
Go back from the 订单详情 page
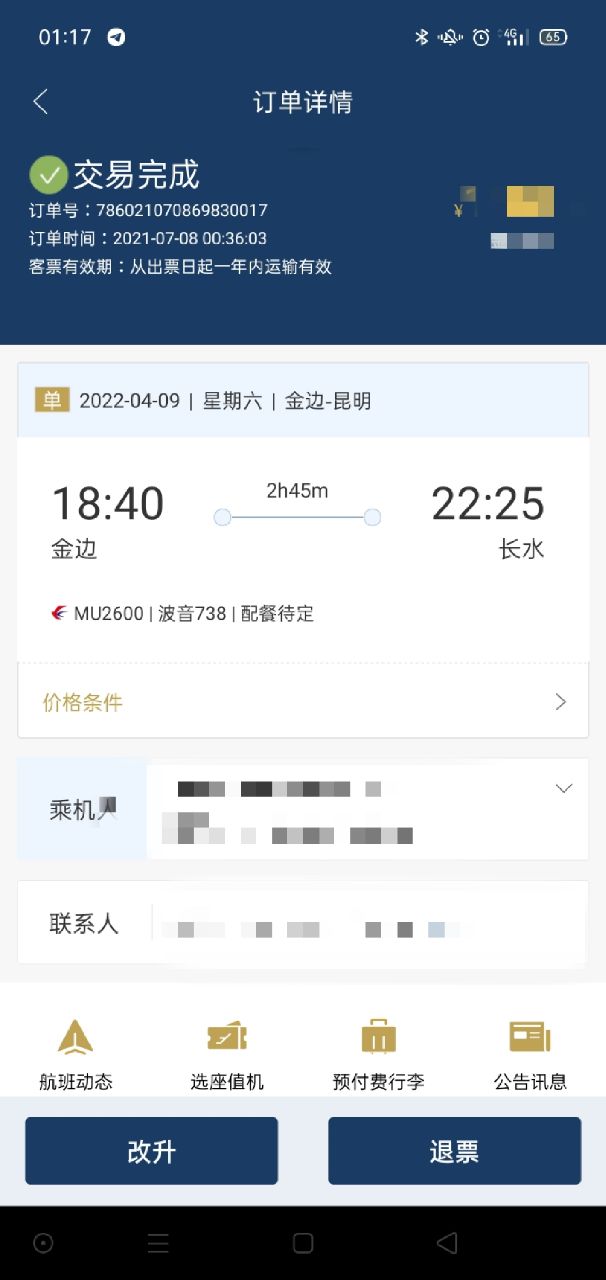(x=40, y=101)
